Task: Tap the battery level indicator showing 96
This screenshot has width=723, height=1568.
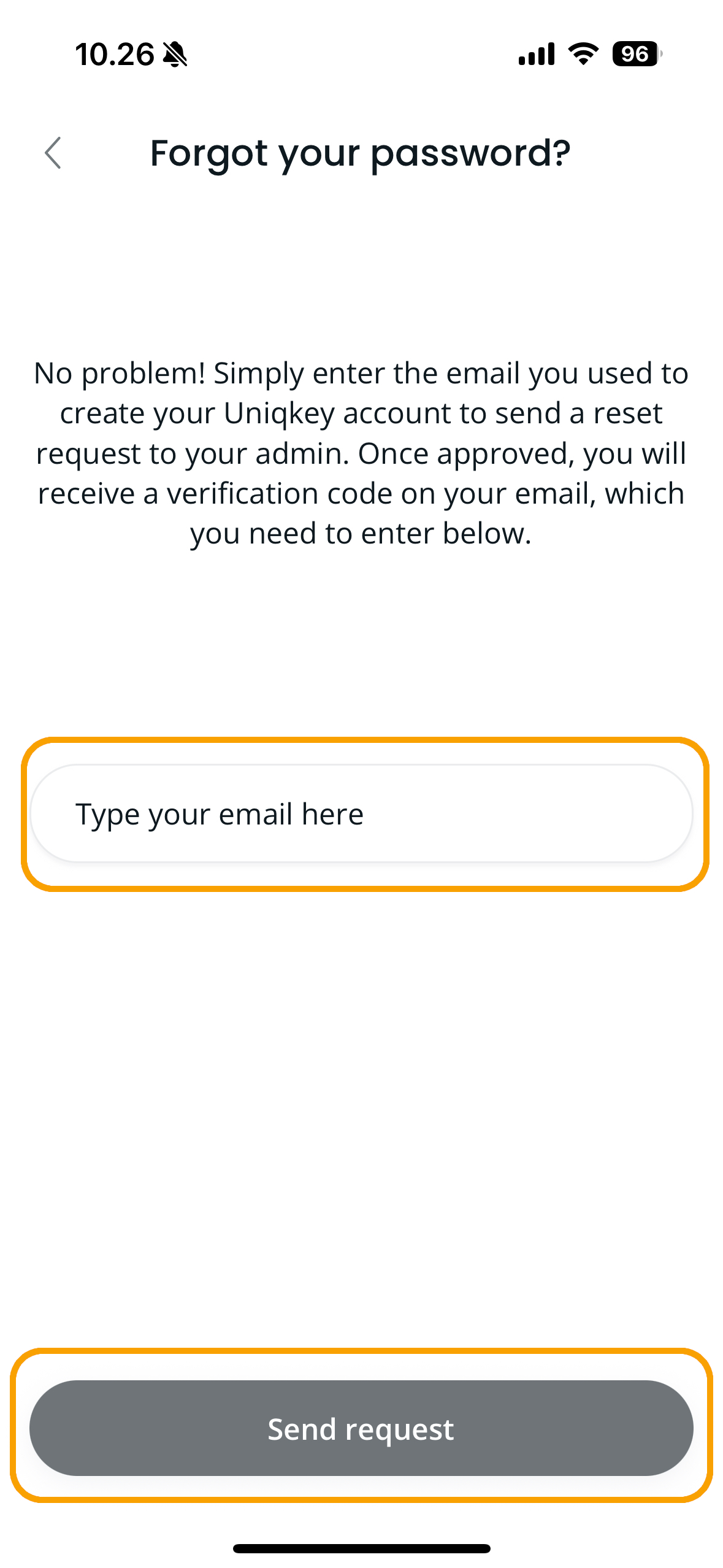Action: [635, 54]
